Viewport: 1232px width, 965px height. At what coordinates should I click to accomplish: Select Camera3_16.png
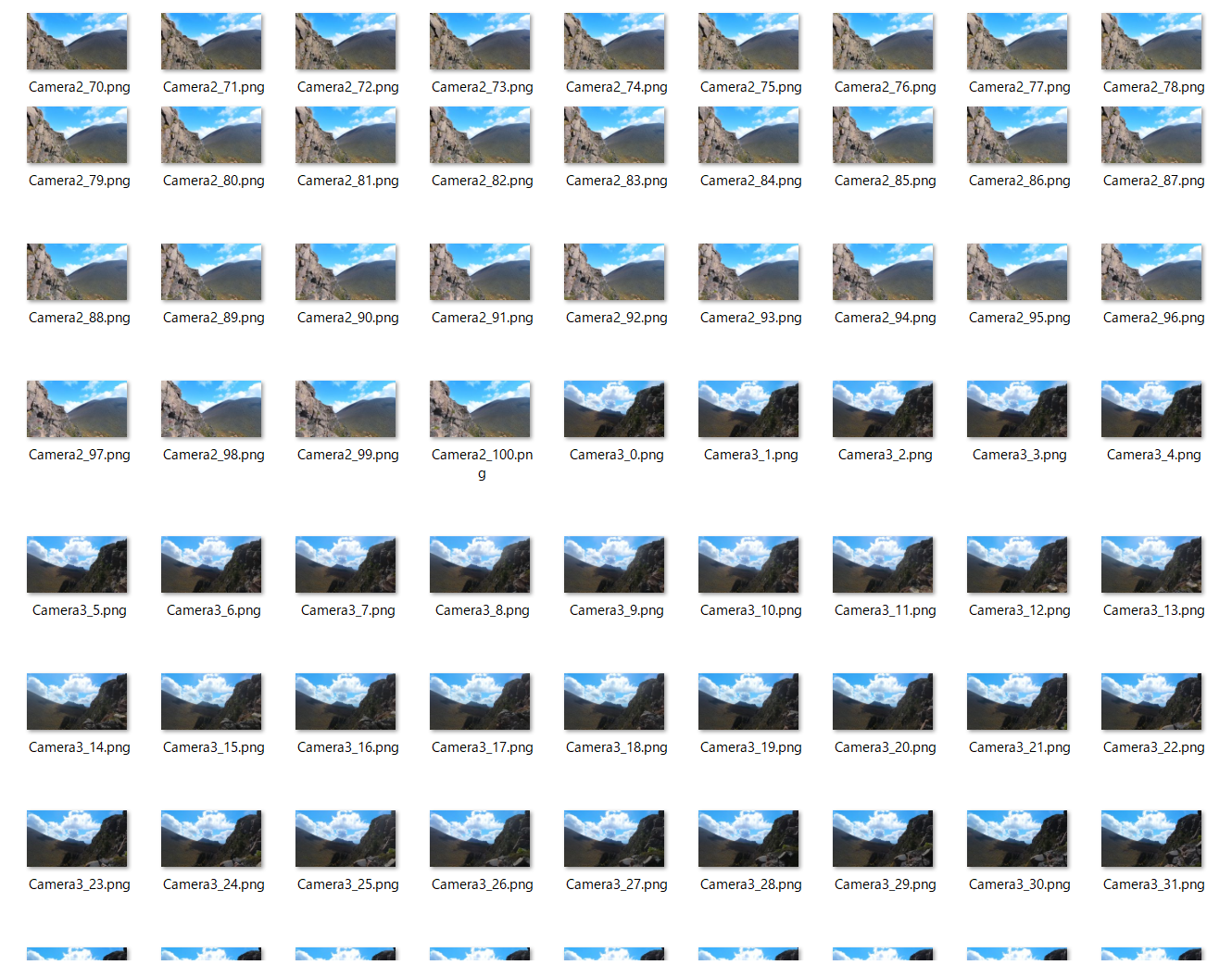[346, 702]
